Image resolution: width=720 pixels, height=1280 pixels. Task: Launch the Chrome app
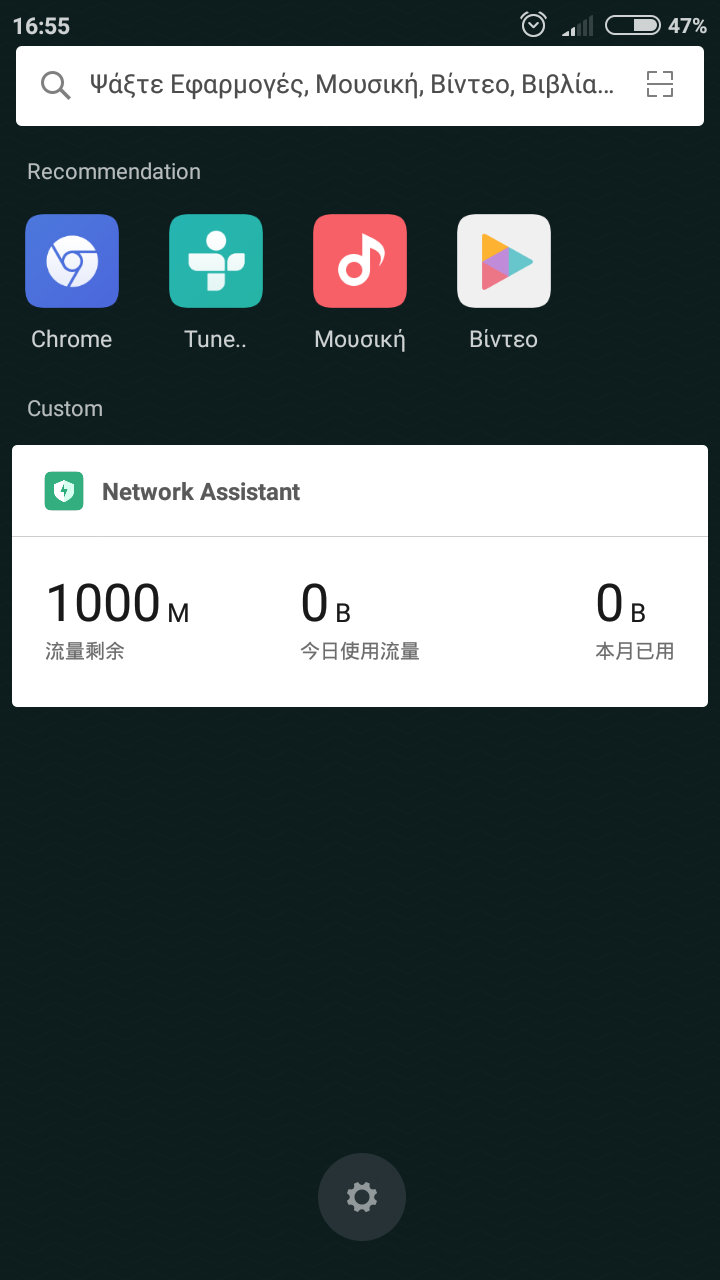(72, 262)
